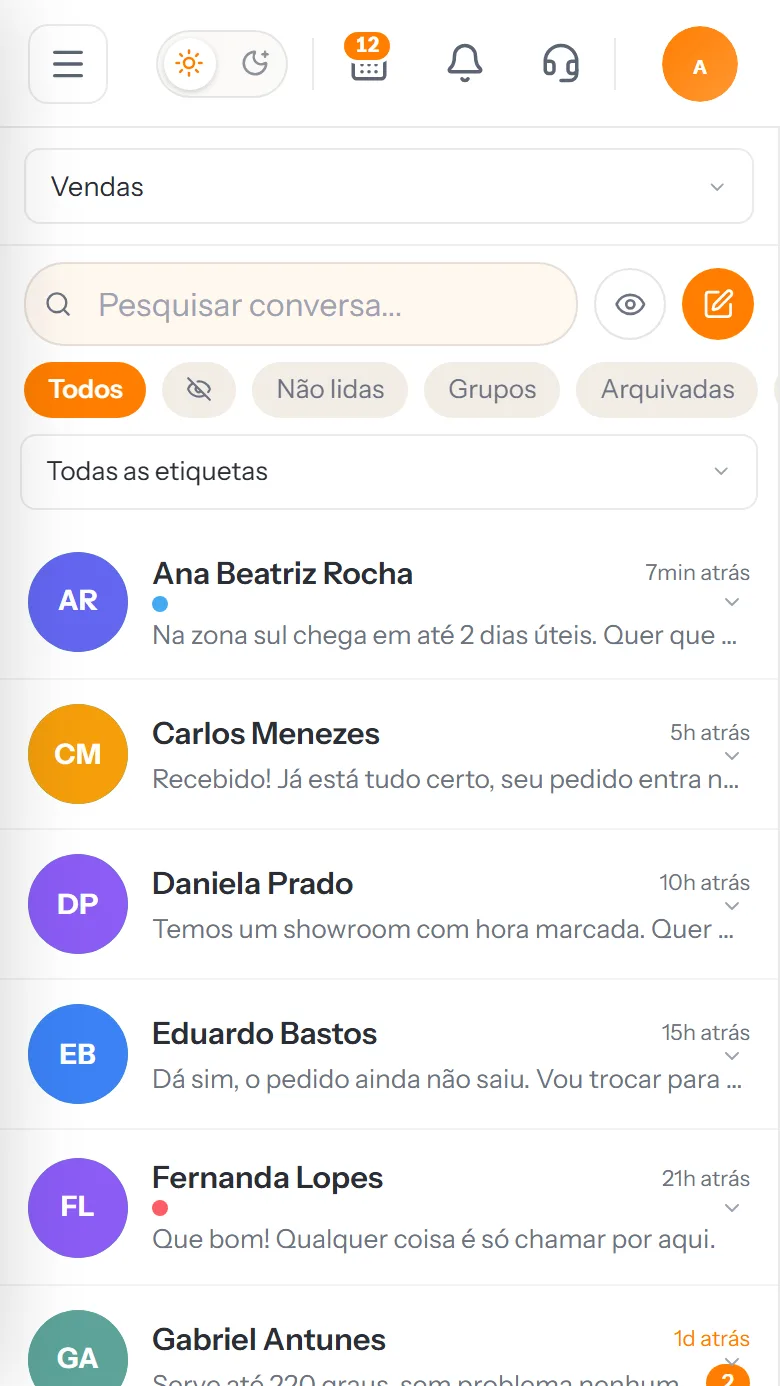This screenshot has height=1386, width=780.
Task: Select the Todos filter chip
Action: click(85, 390)
